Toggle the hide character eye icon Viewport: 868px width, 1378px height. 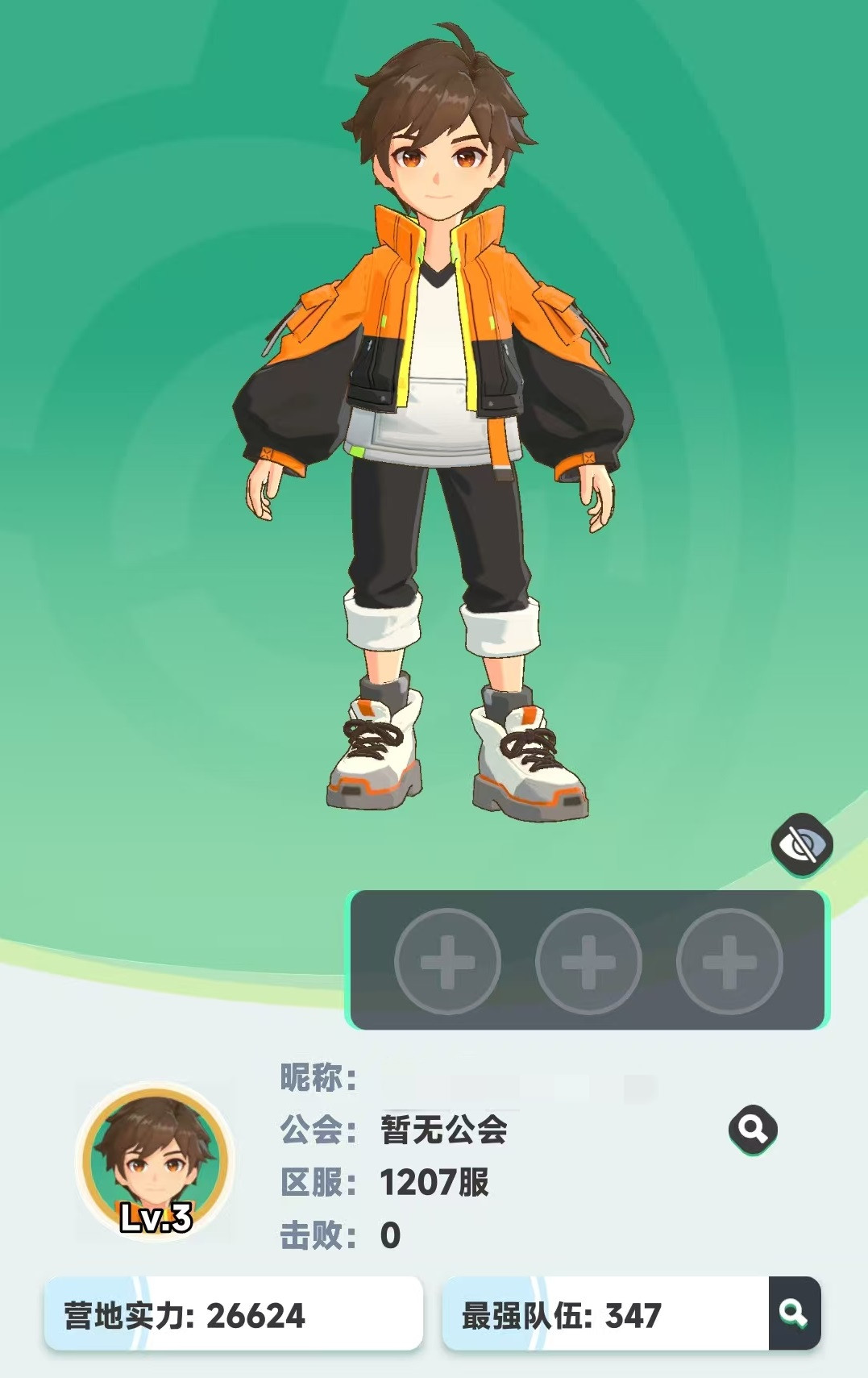(x=801, y=845)
